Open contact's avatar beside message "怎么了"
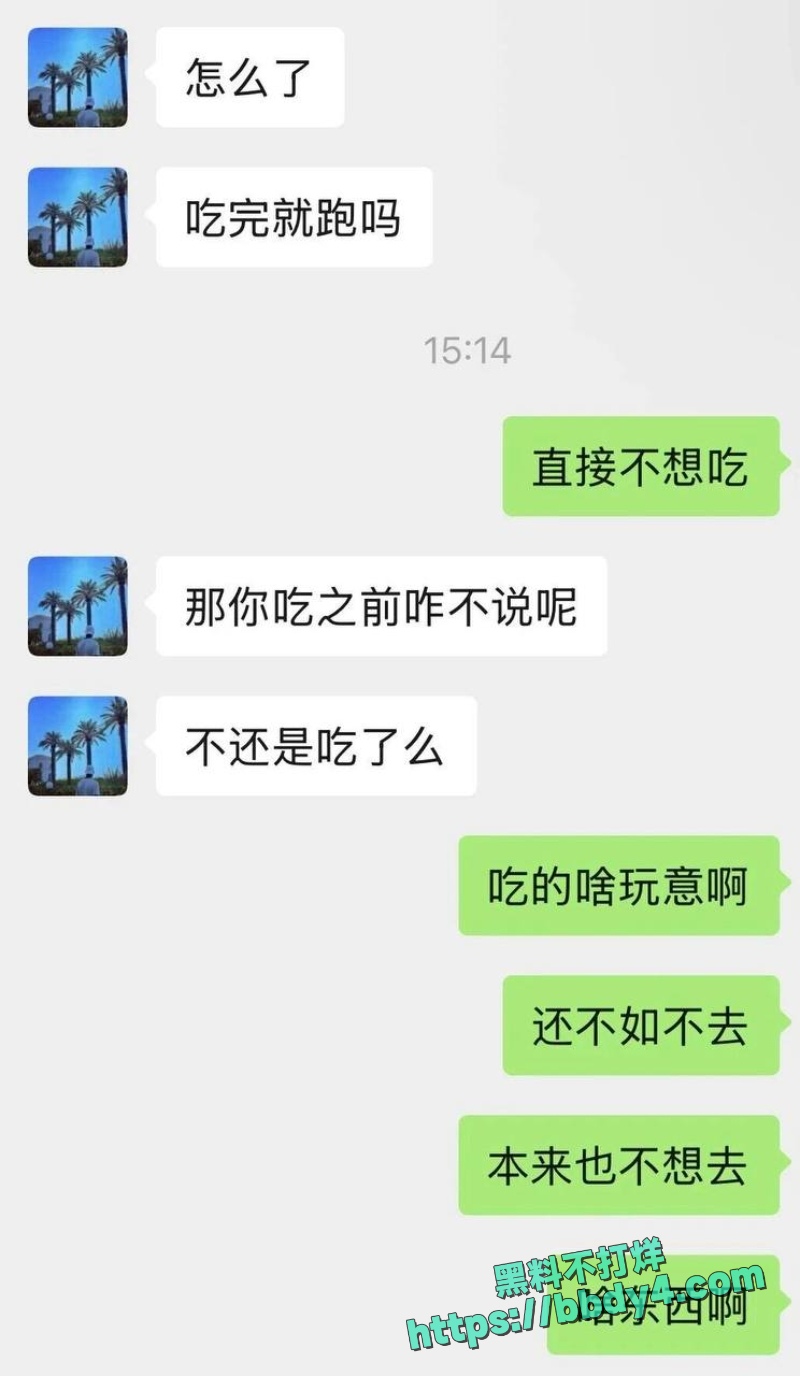Viewport: 800px width, 1376px height. click(x=78, y=77)
